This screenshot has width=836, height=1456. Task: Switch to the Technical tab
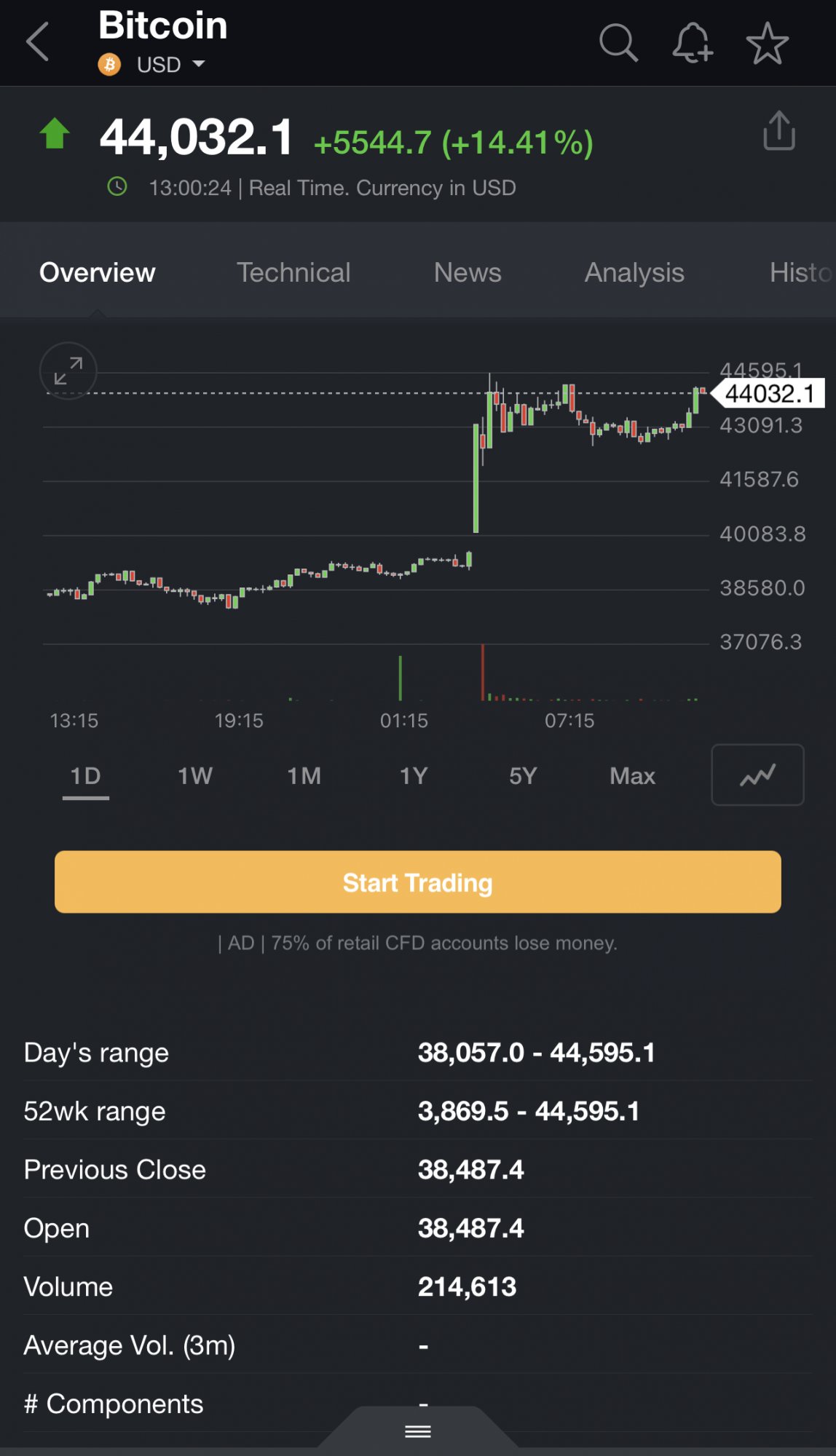(293, 273)
